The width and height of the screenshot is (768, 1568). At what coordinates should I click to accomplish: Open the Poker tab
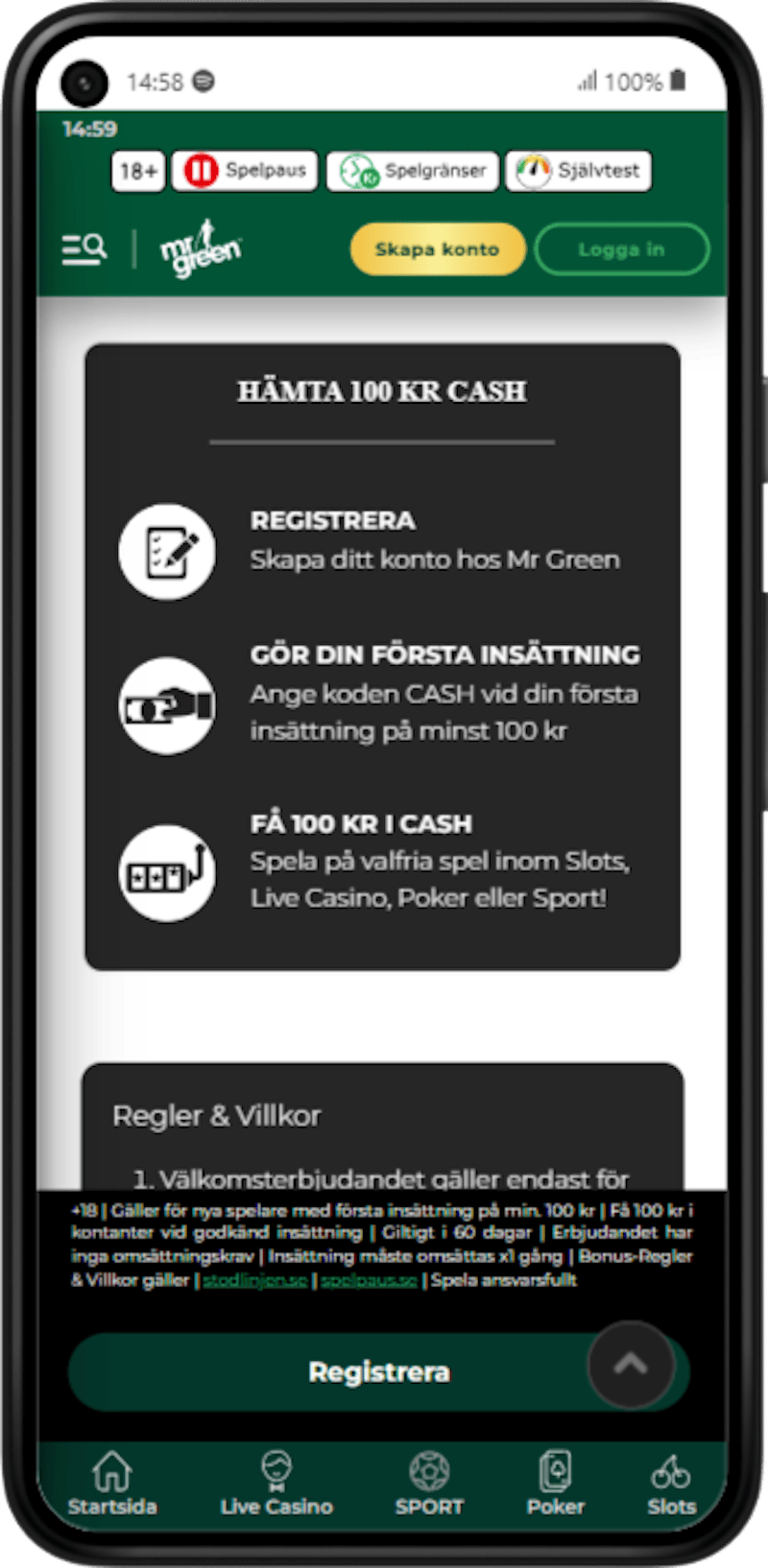[x=555, y=1483]
